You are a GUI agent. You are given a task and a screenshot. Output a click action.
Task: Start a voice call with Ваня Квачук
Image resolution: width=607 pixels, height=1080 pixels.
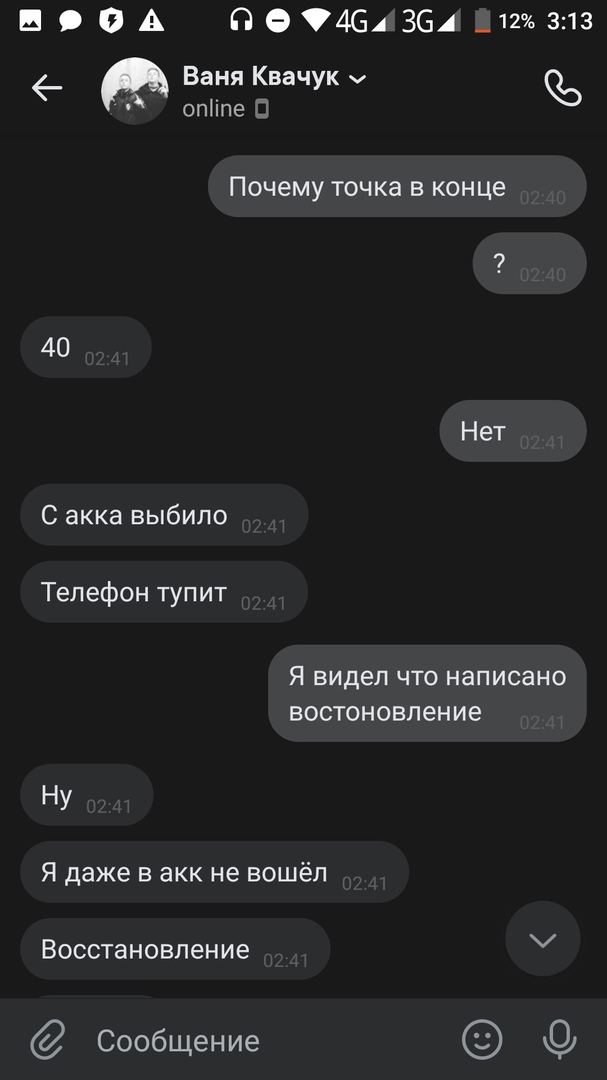(562, 89)
